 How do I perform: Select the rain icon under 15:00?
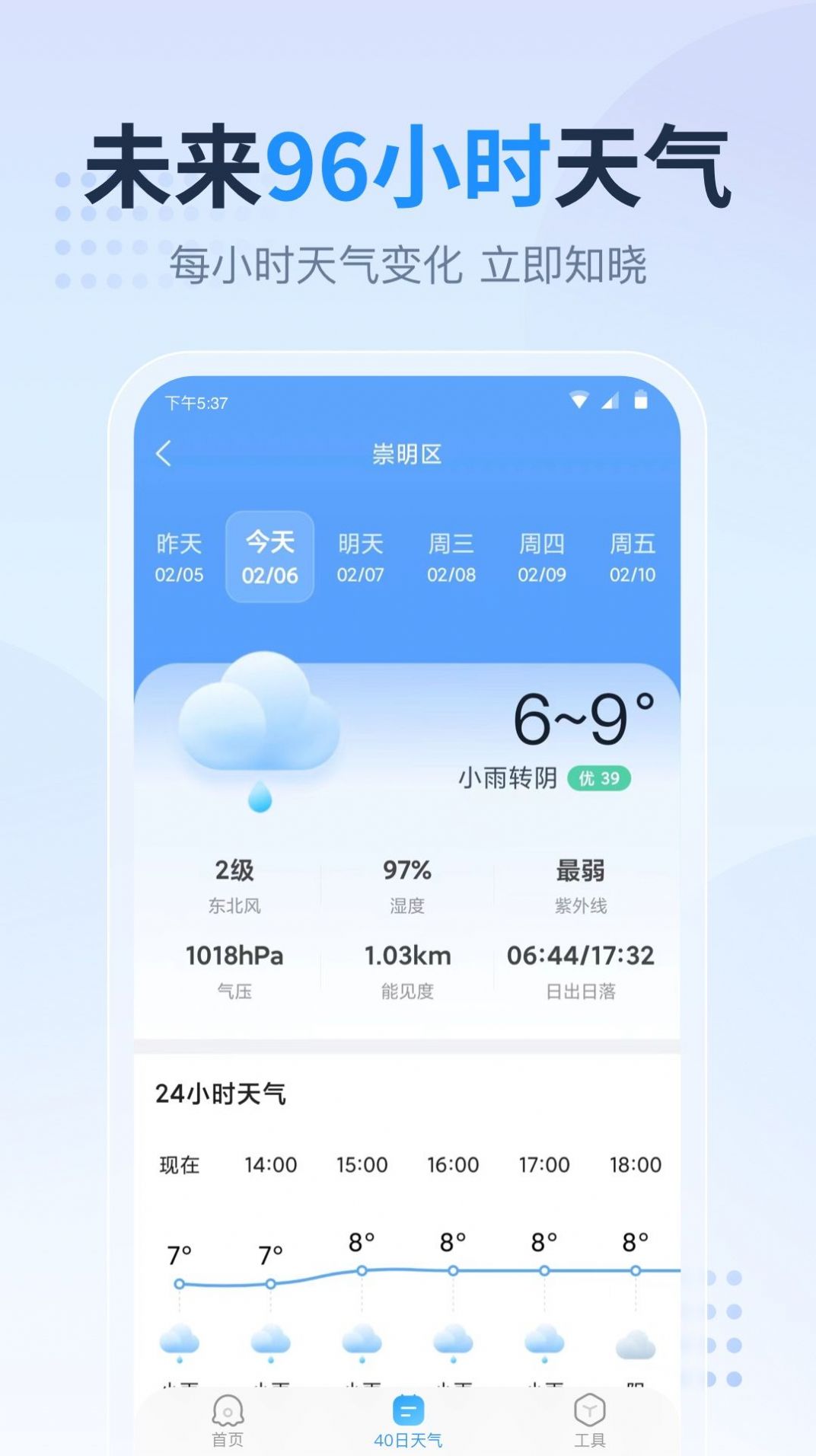[362, 1344]
